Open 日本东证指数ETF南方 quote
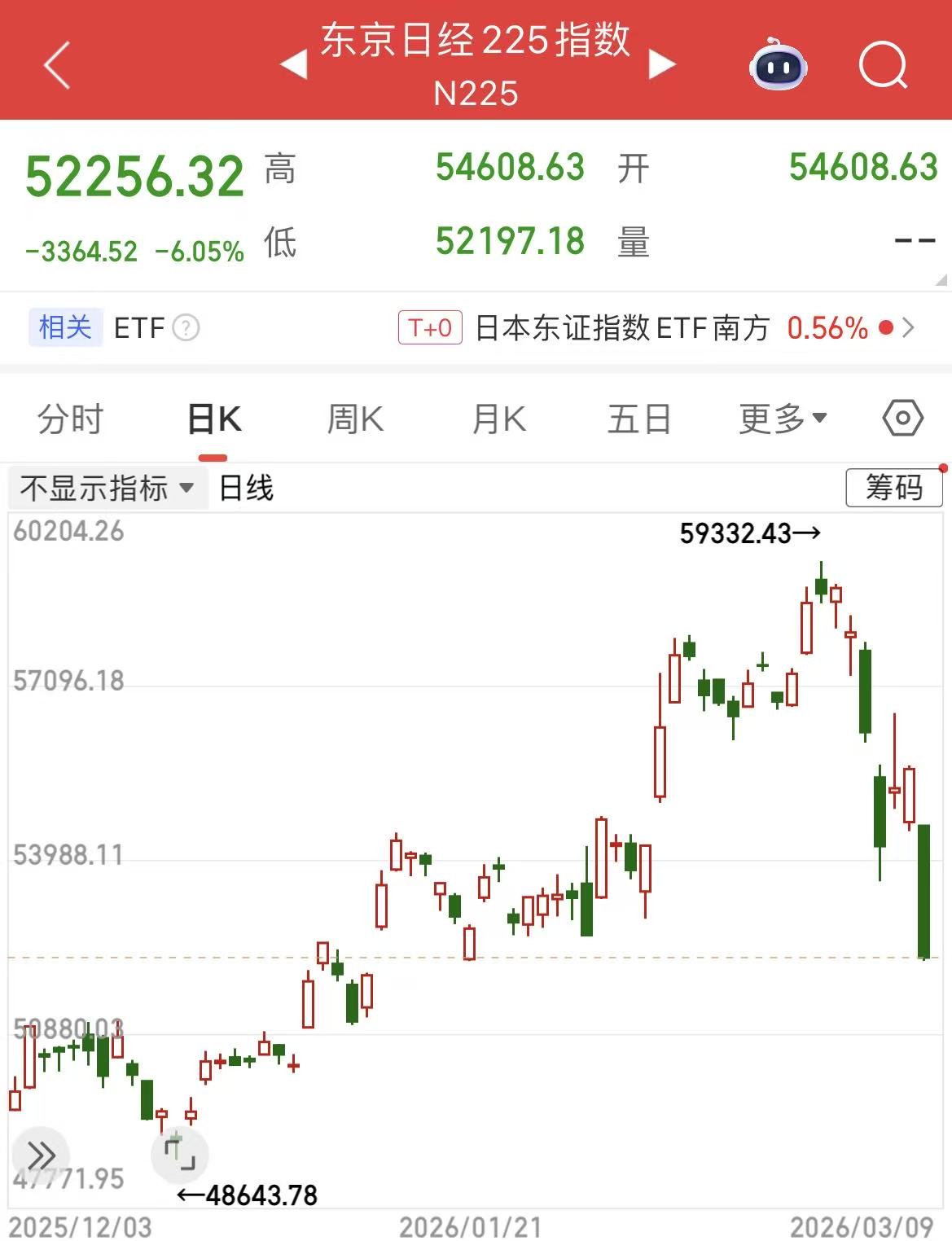This screenshot has height=1241, width=952. 622,328
